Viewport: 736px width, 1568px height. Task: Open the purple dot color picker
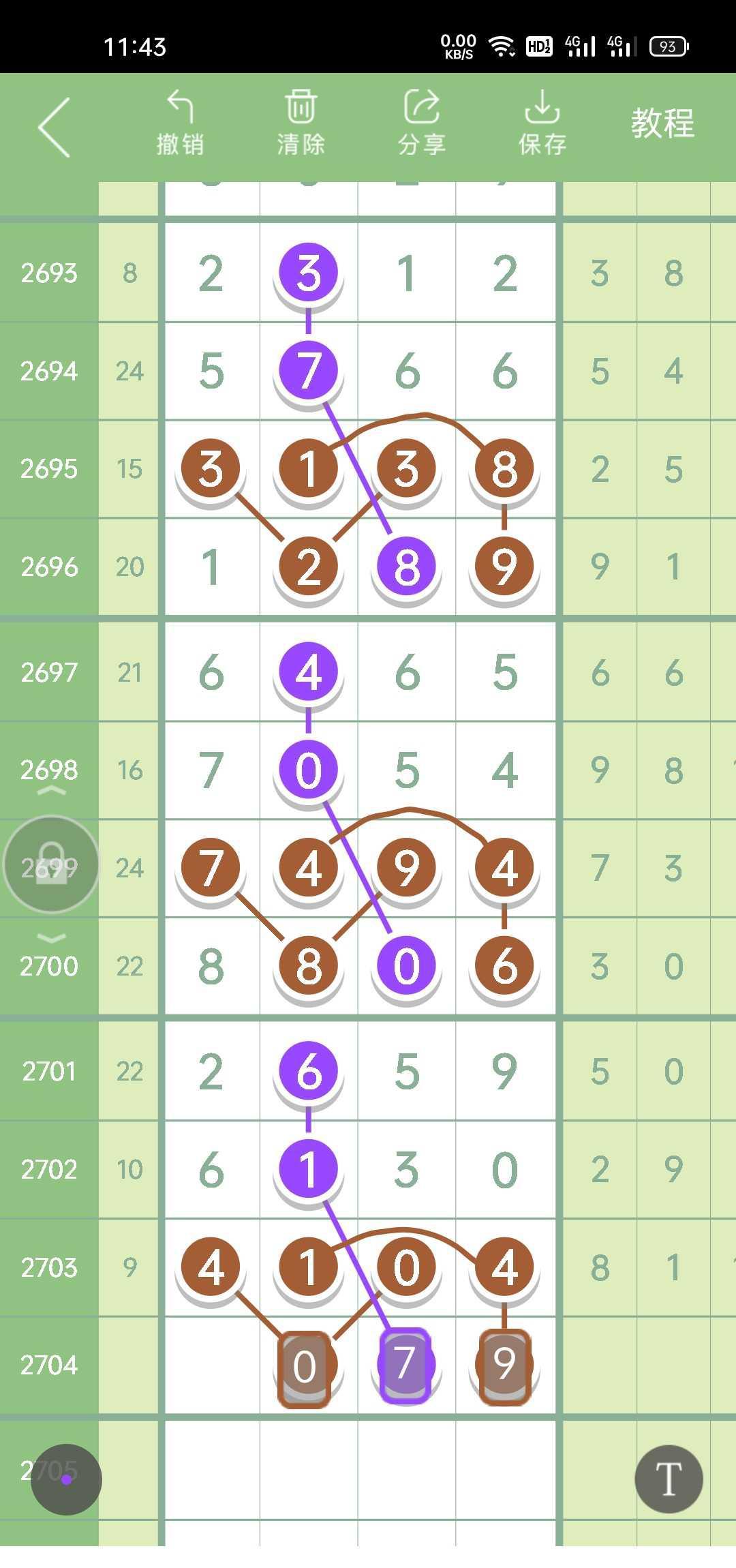[66, 1479]
